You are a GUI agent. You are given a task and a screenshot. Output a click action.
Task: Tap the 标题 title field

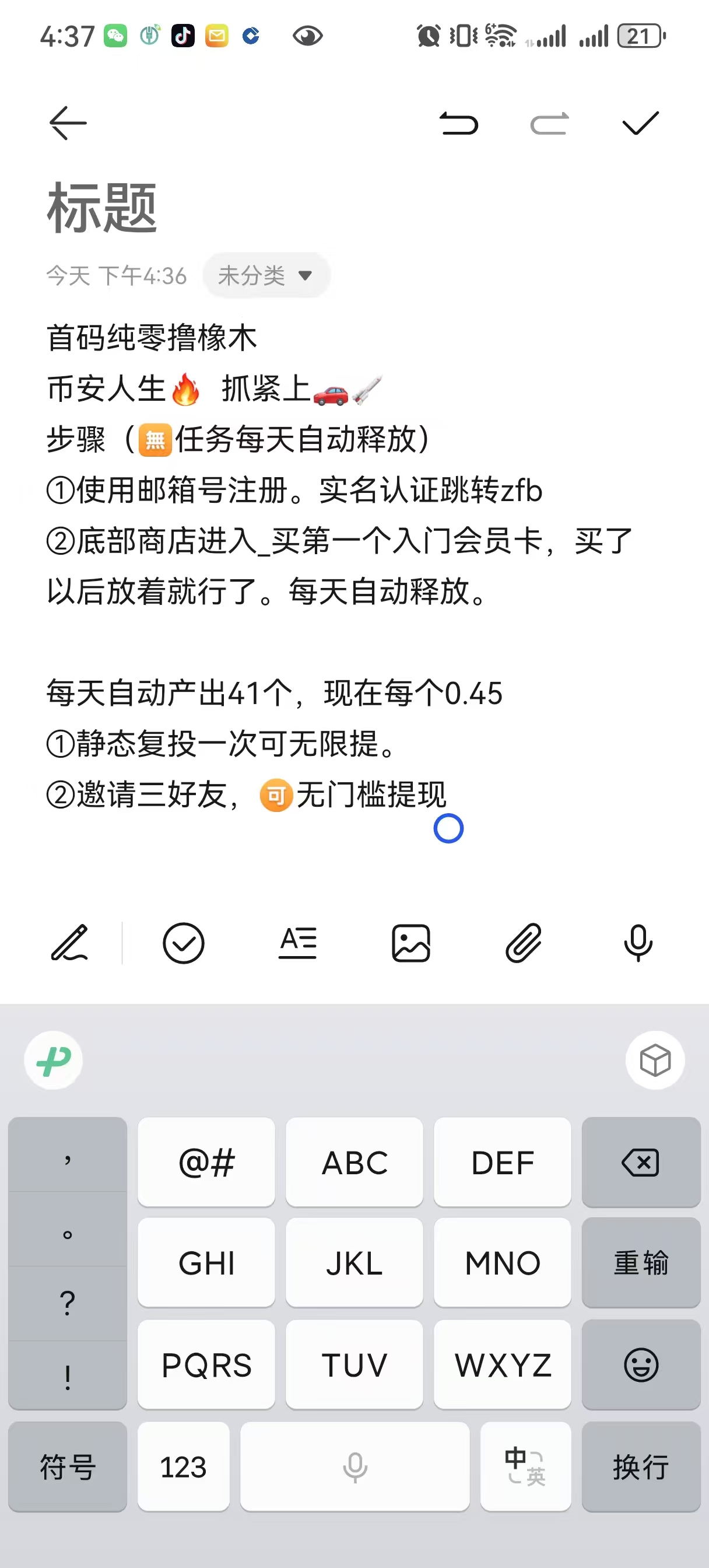pos(102,208)
